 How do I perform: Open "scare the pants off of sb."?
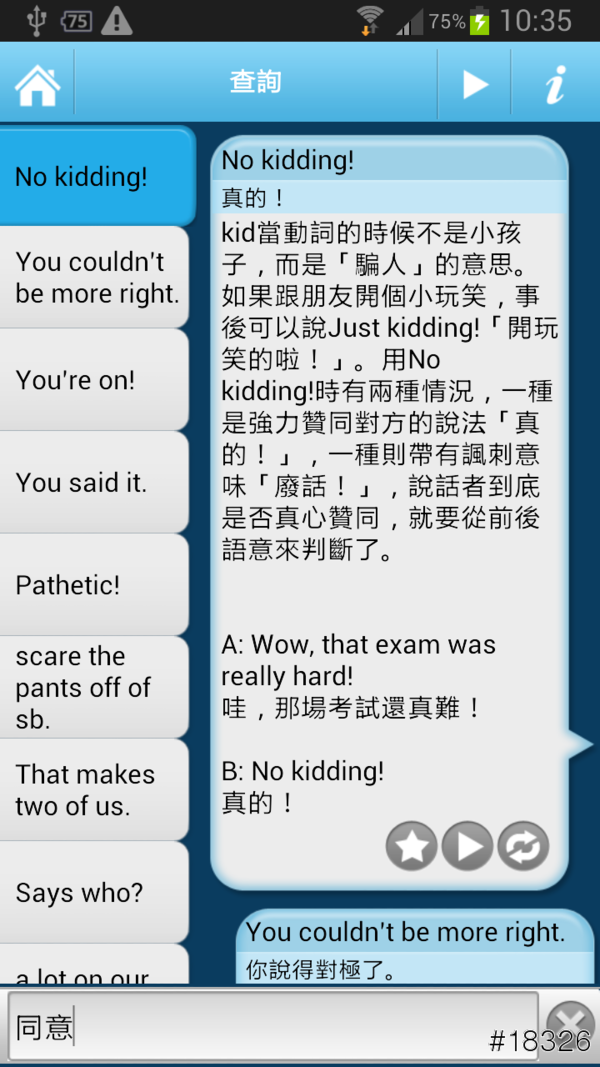coord(95,688)
